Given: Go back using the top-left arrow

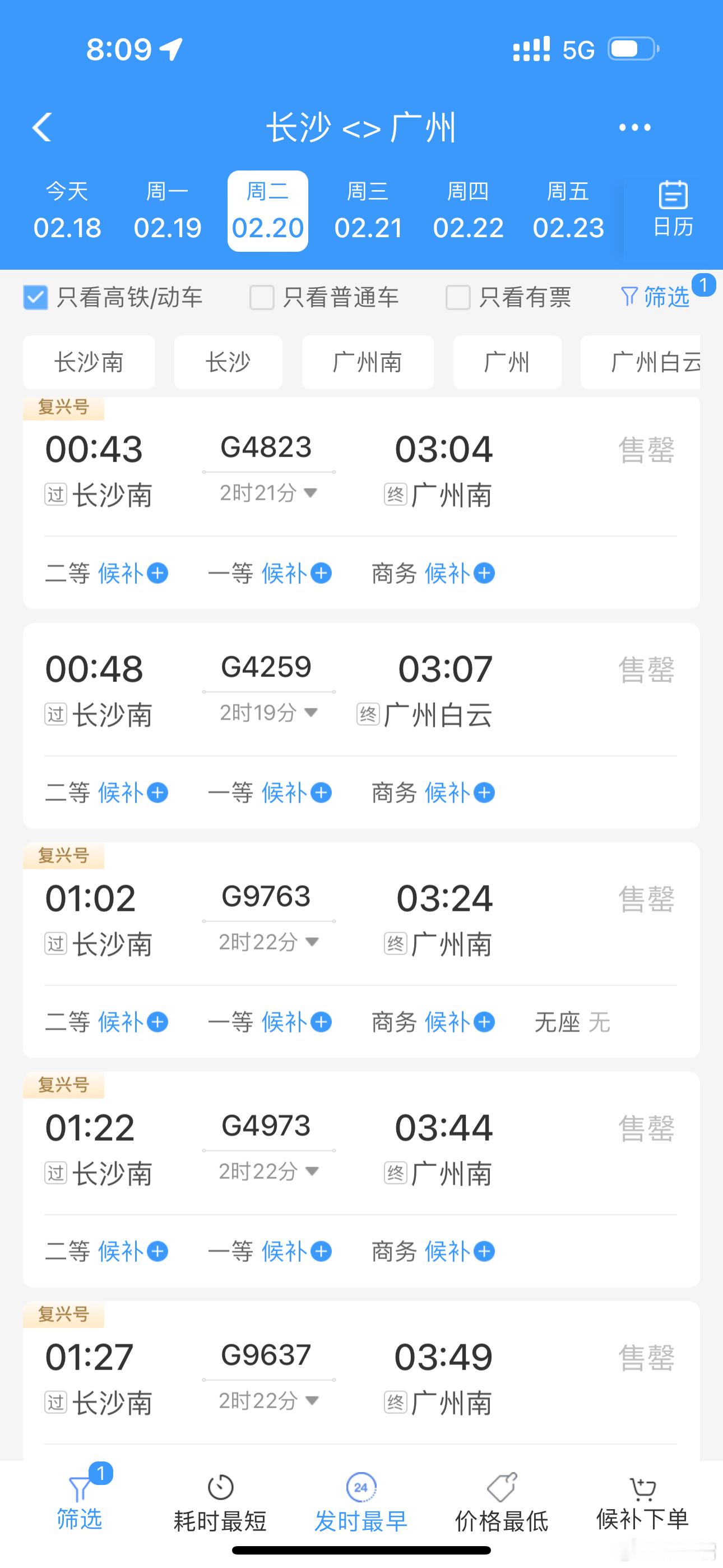Looking at the screenshot, I should click(42, 127).
